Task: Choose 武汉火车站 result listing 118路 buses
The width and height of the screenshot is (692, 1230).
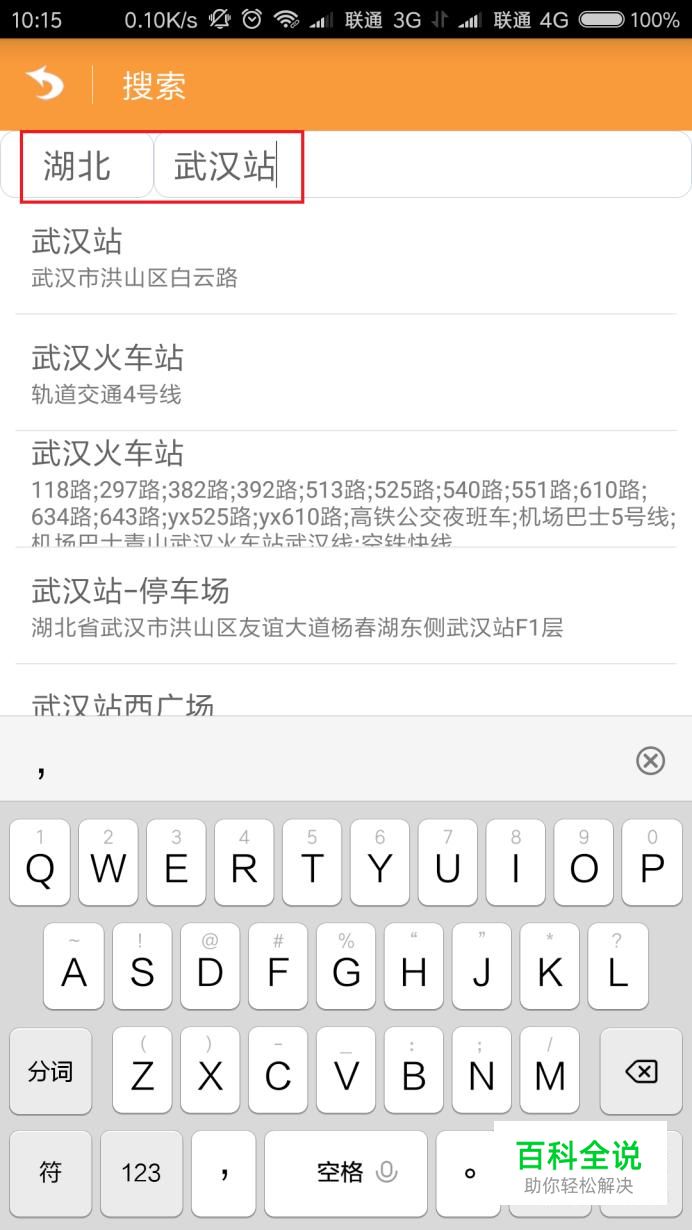Action: [x=346, y=490]
